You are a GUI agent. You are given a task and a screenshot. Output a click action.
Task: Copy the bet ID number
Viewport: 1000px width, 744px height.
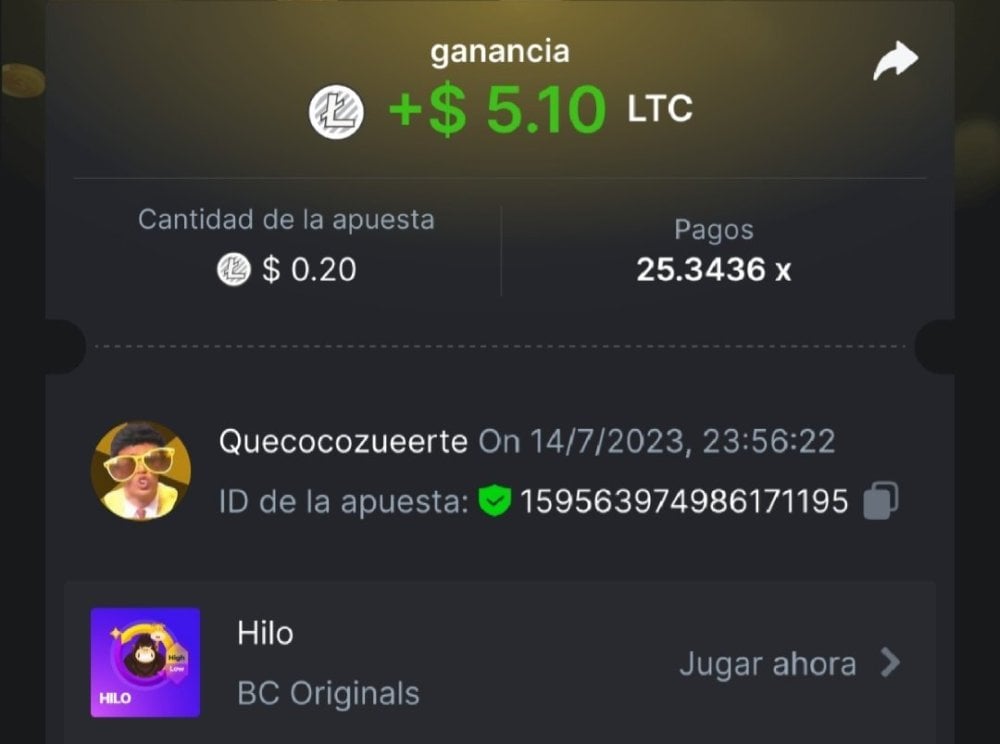coord(881,501)
